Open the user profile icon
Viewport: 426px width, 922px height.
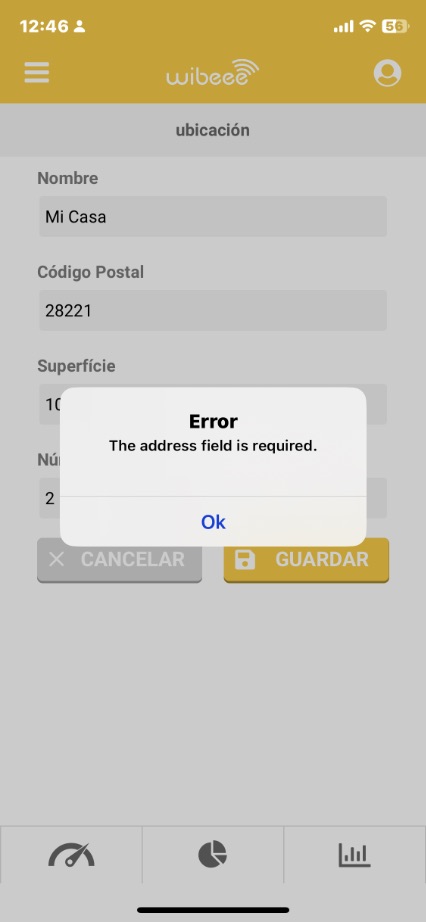(387, 74)
